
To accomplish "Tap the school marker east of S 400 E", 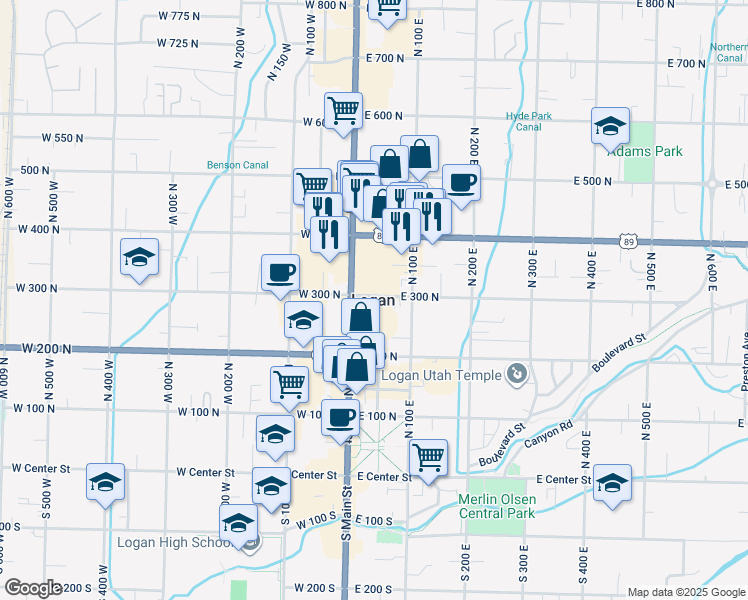I will click(x=611, y=482).
